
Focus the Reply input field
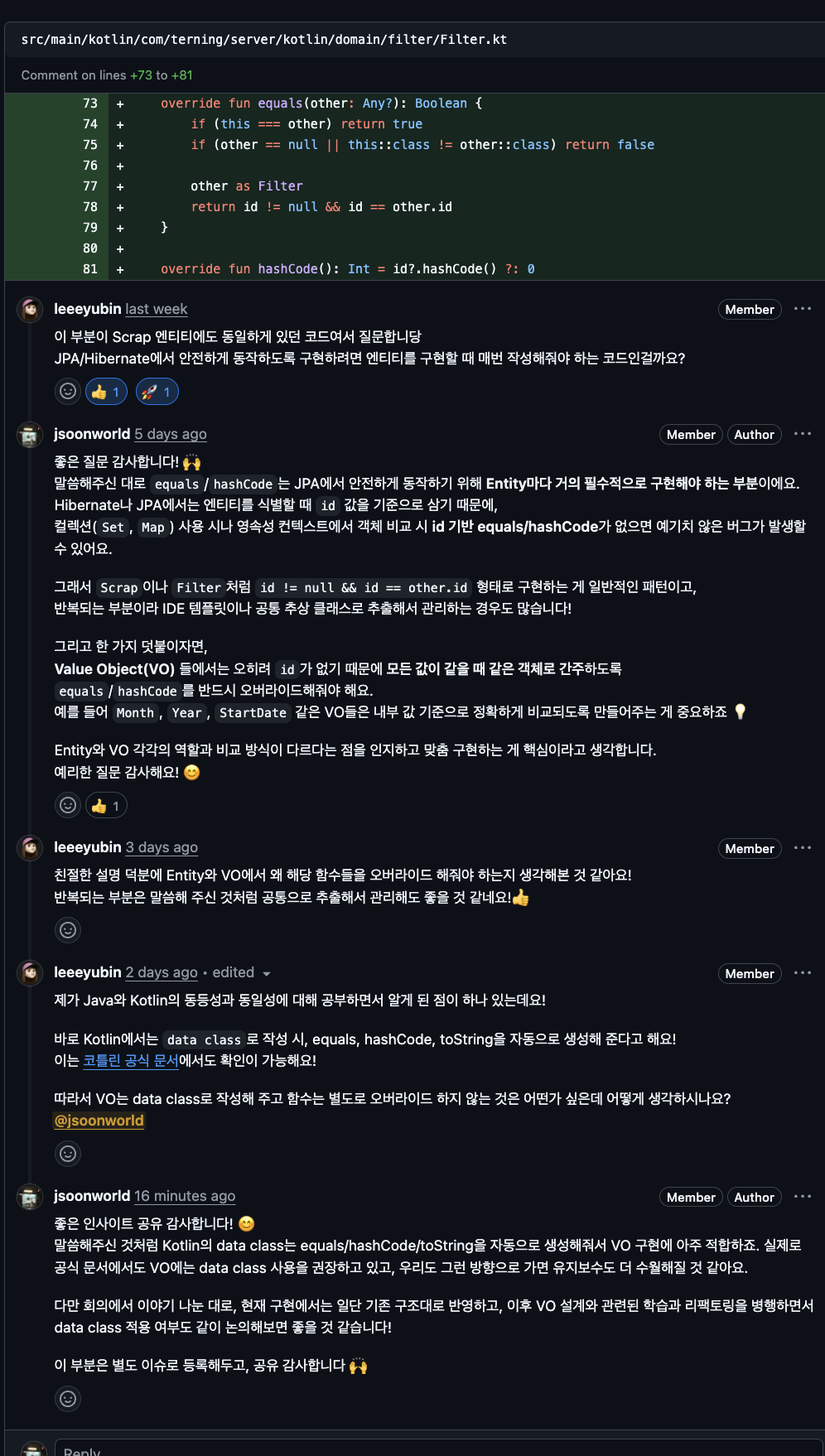point(439,1449)
